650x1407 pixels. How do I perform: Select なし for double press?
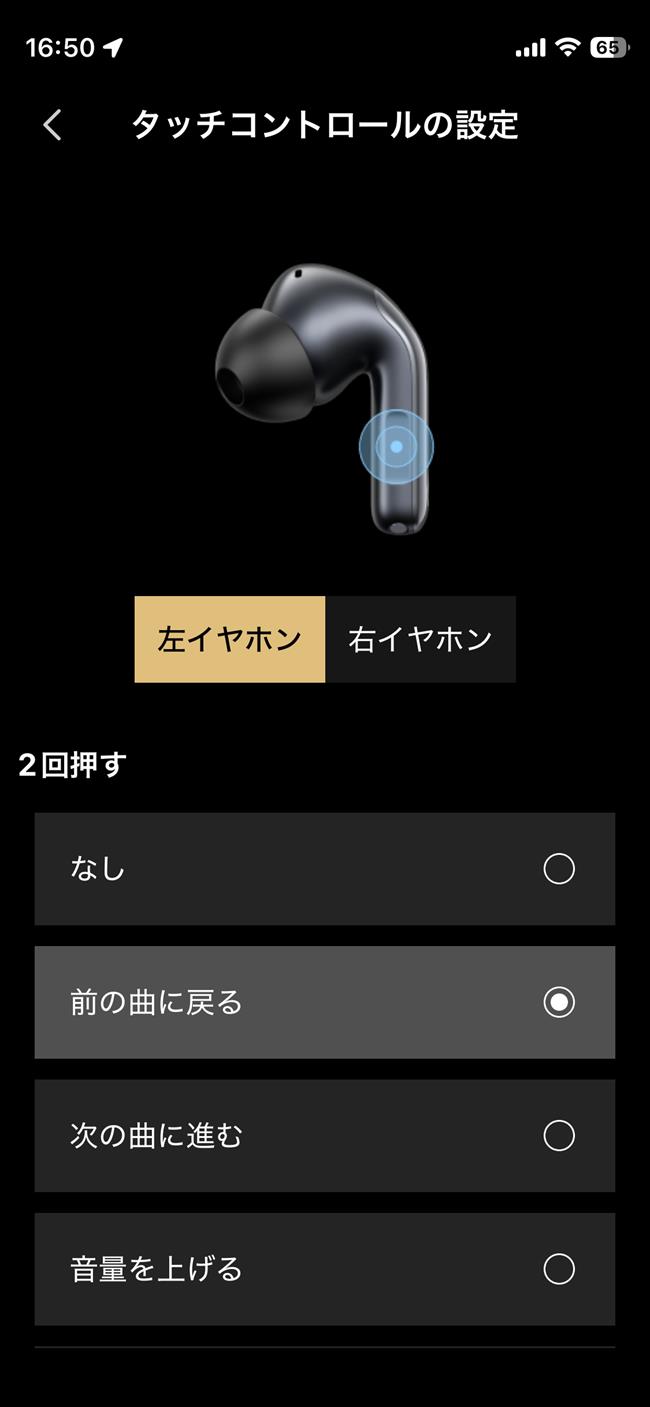click(x=324, y=869)
